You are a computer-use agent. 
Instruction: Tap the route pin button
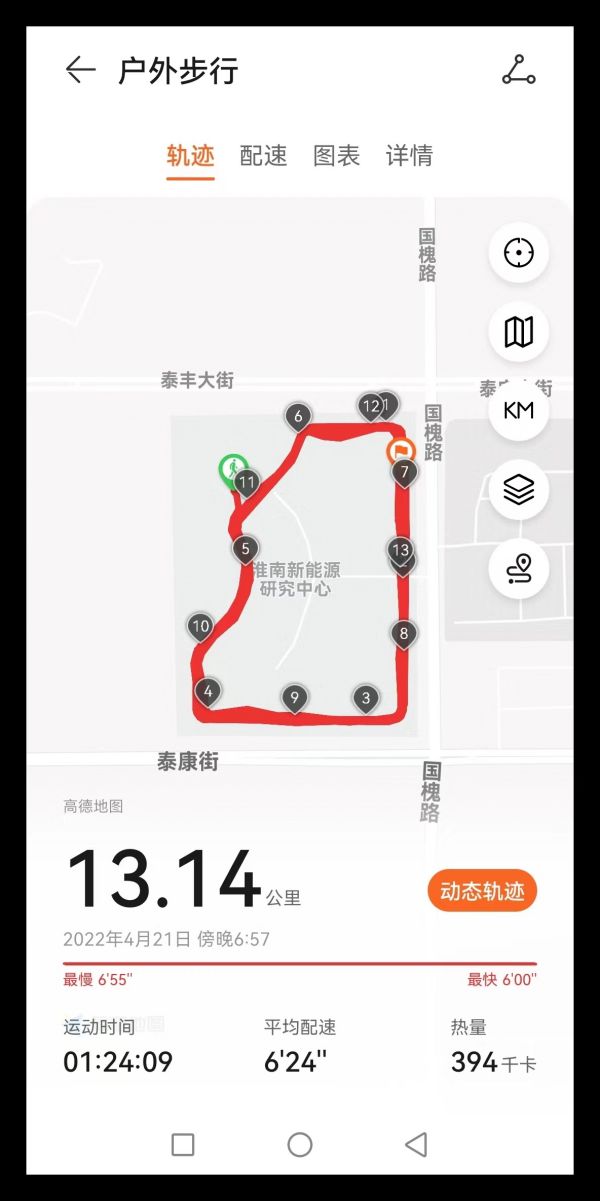518,569
